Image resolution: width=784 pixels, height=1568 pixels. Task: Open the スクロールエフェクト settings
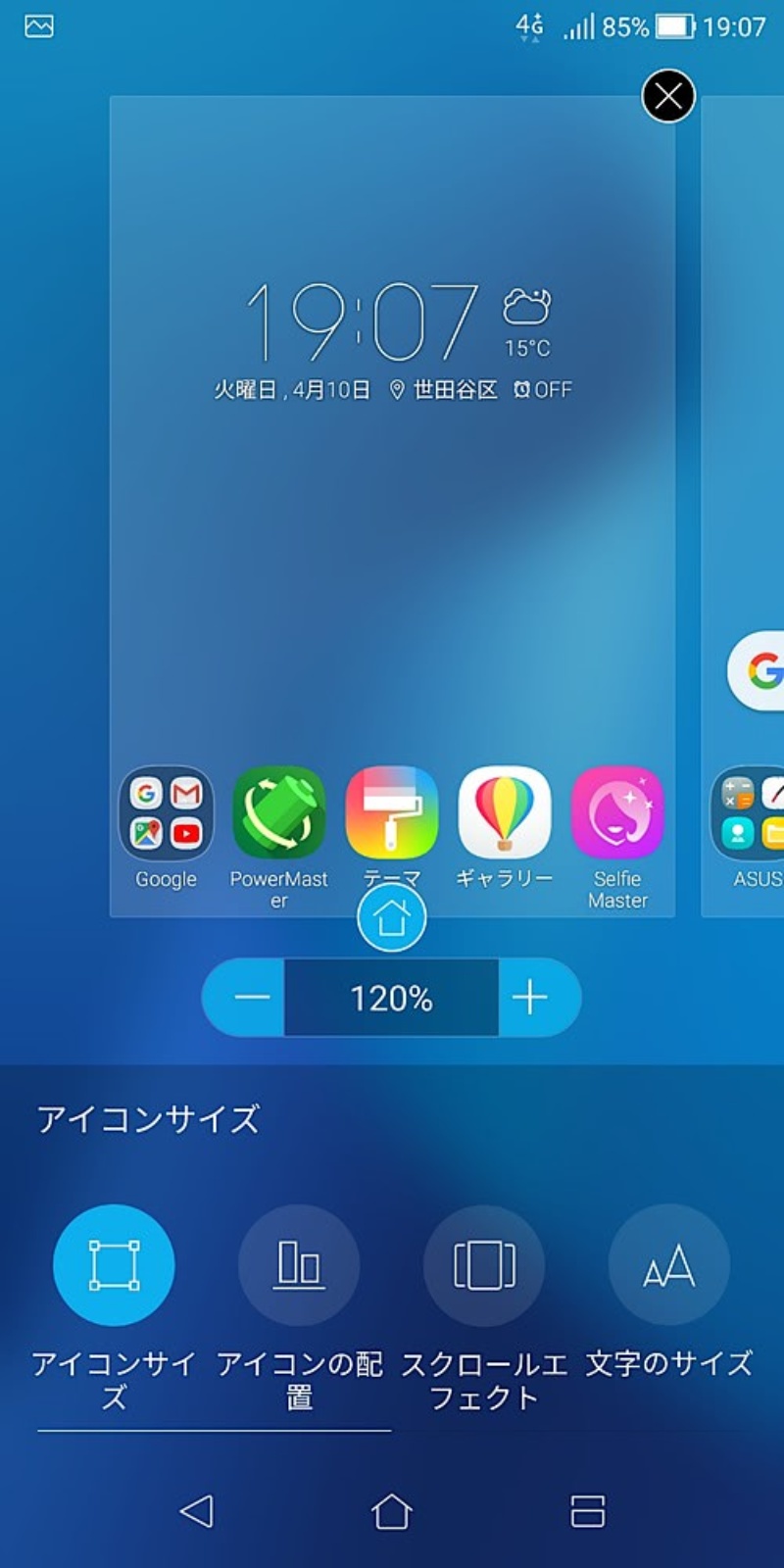[x=483, y=1265]
